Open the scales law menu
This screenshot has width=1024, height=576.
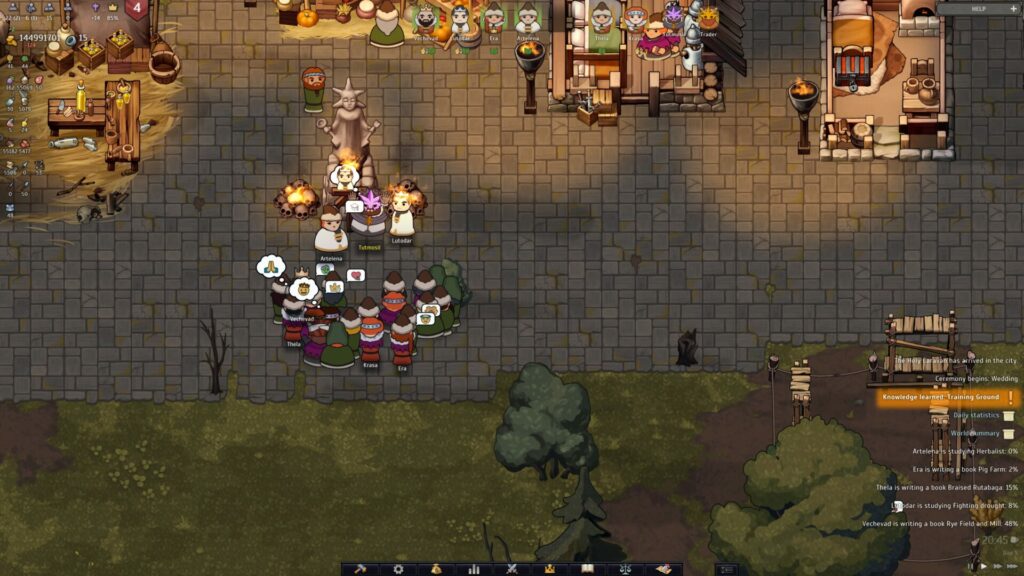click(x=626, y=569)
